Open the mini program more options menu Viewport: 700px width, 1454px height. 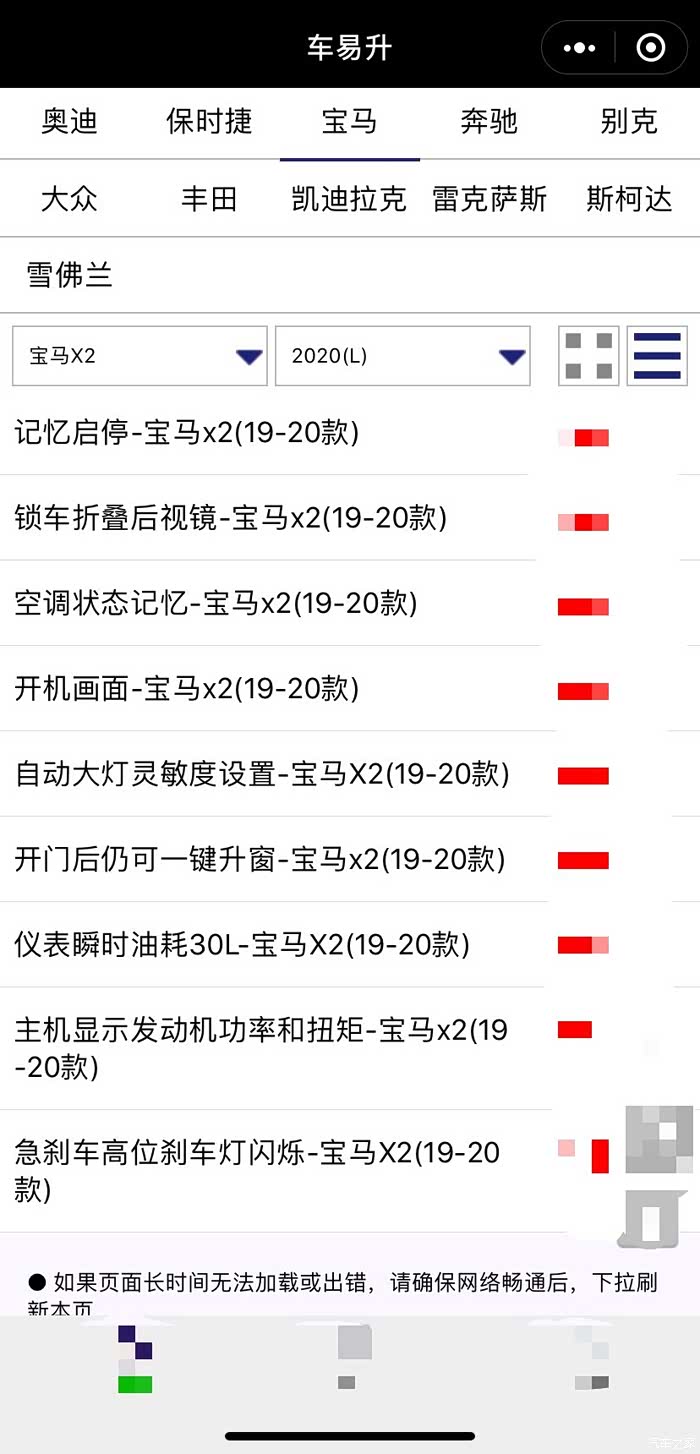(x=579, y=47)
